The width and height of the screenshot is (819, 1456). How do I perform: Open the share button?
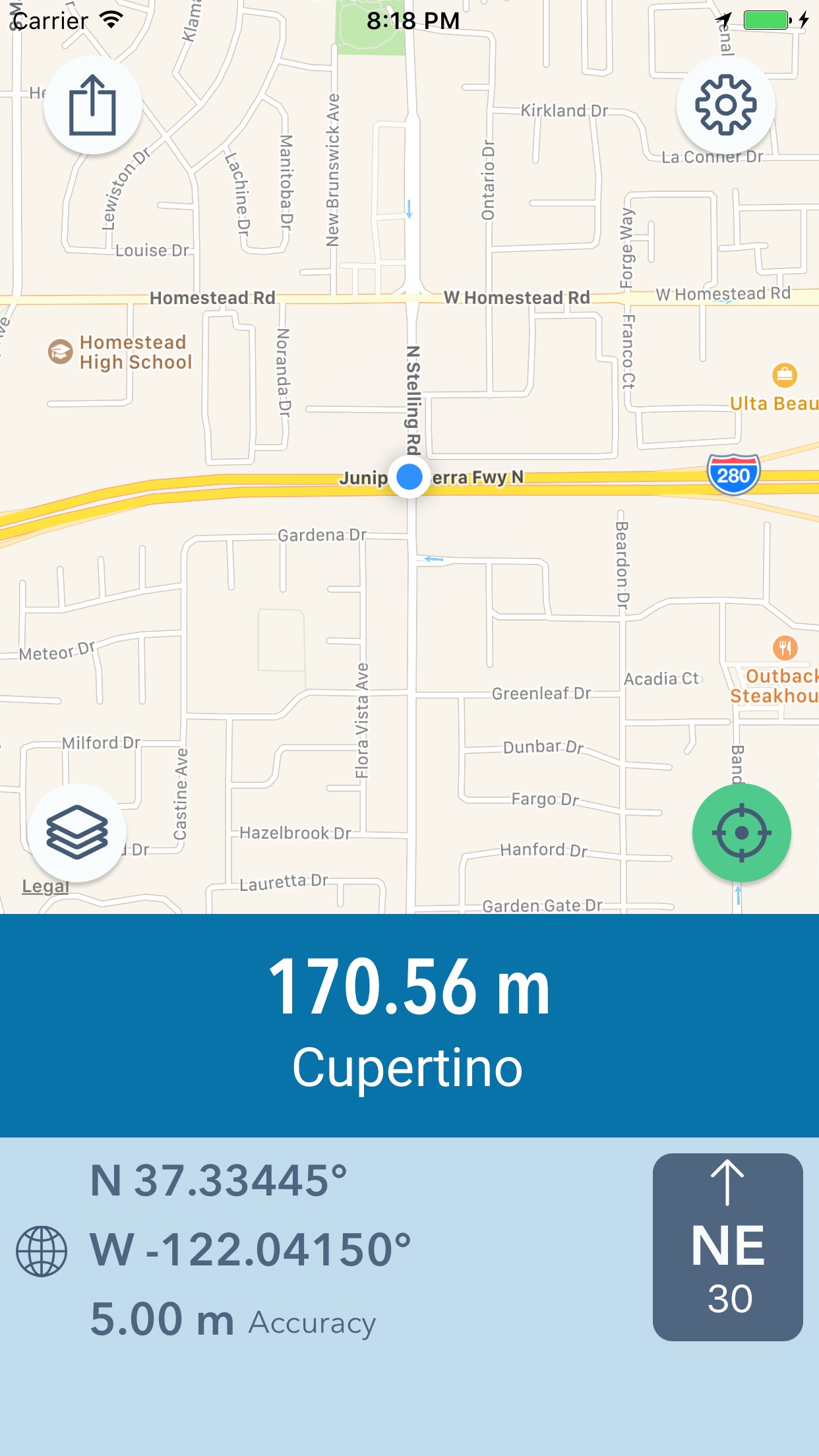92,106
